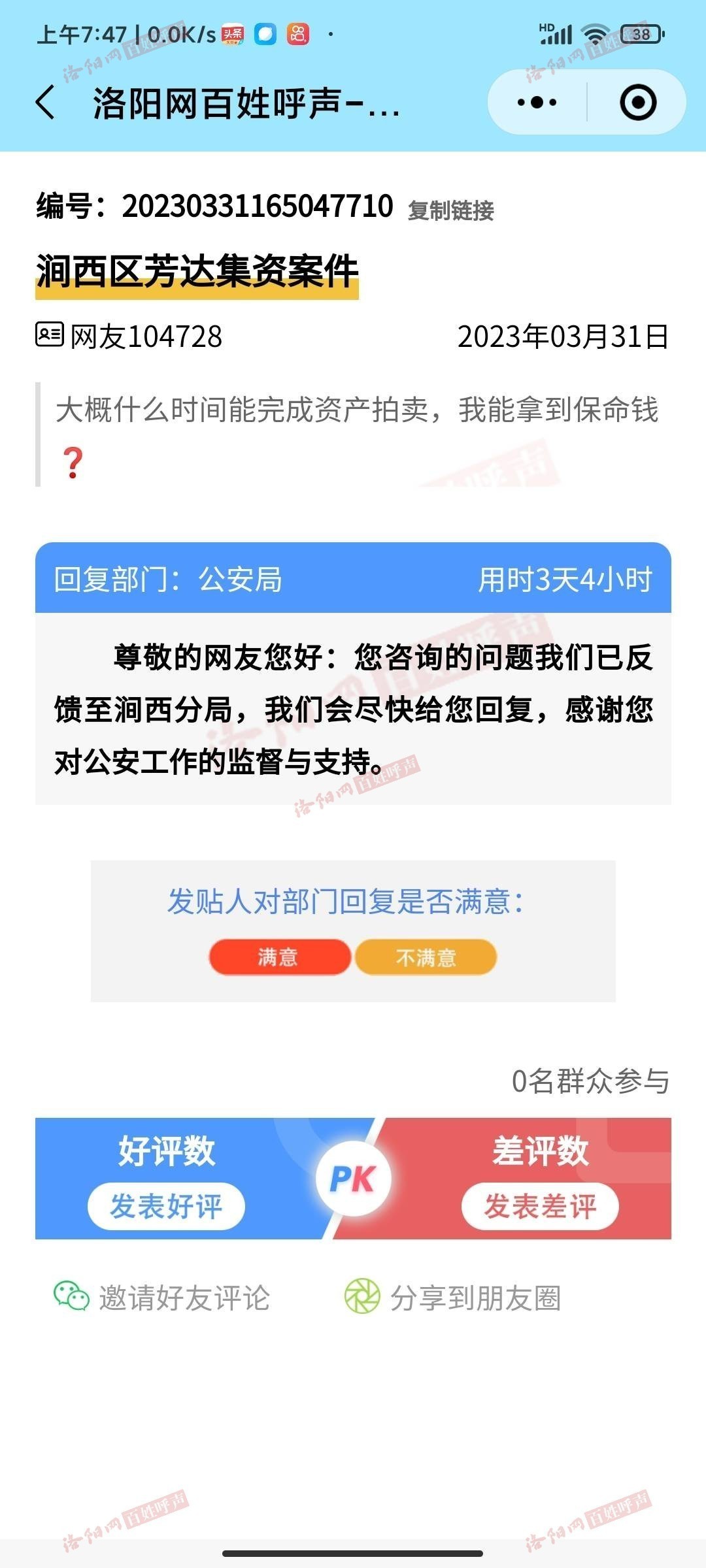
Task: Mark the reply as 不满意
Action: [426, 957]
